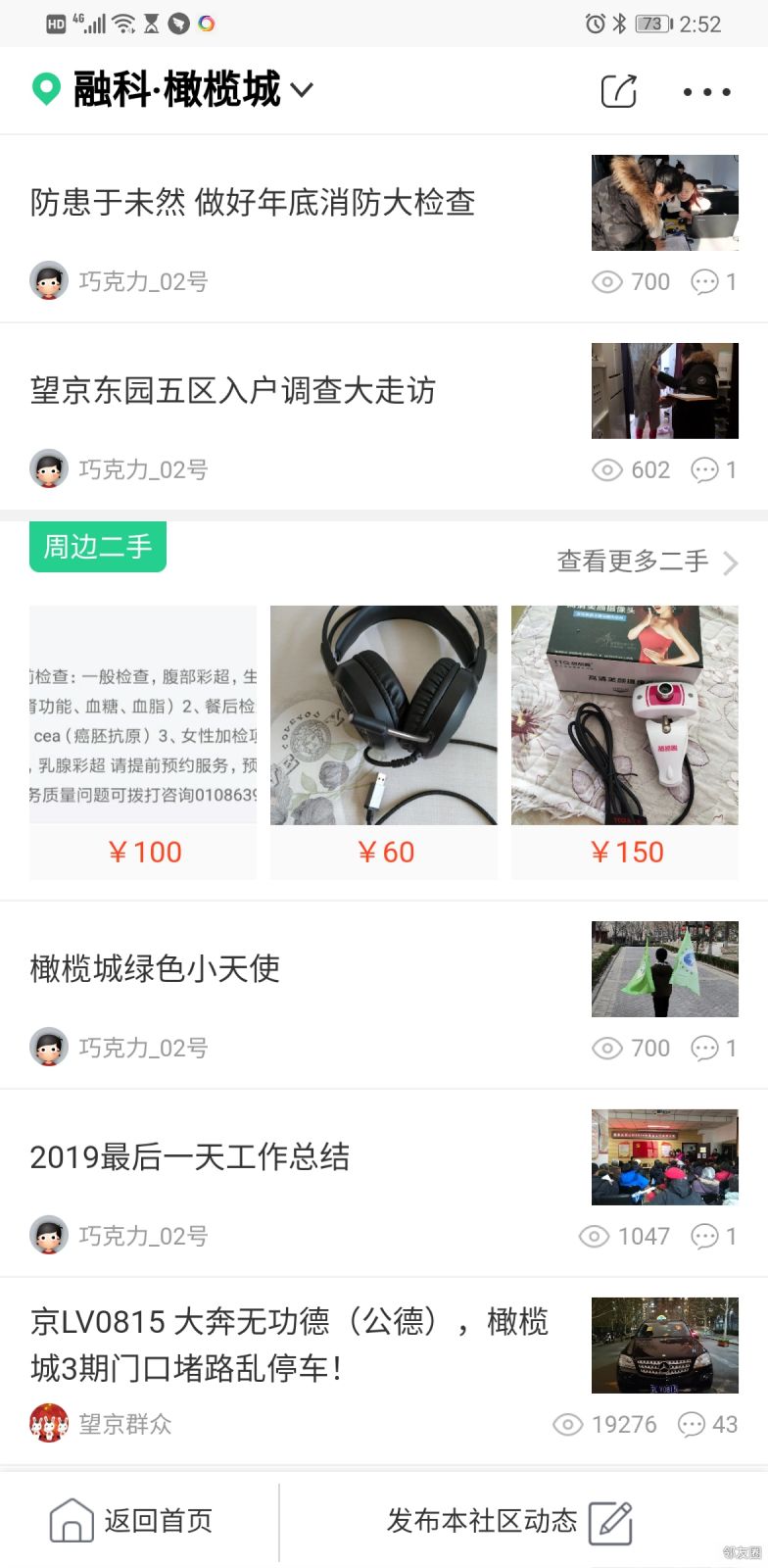
Task: Open post 2019最后一天工作总结
Action: click(190, 1157)
